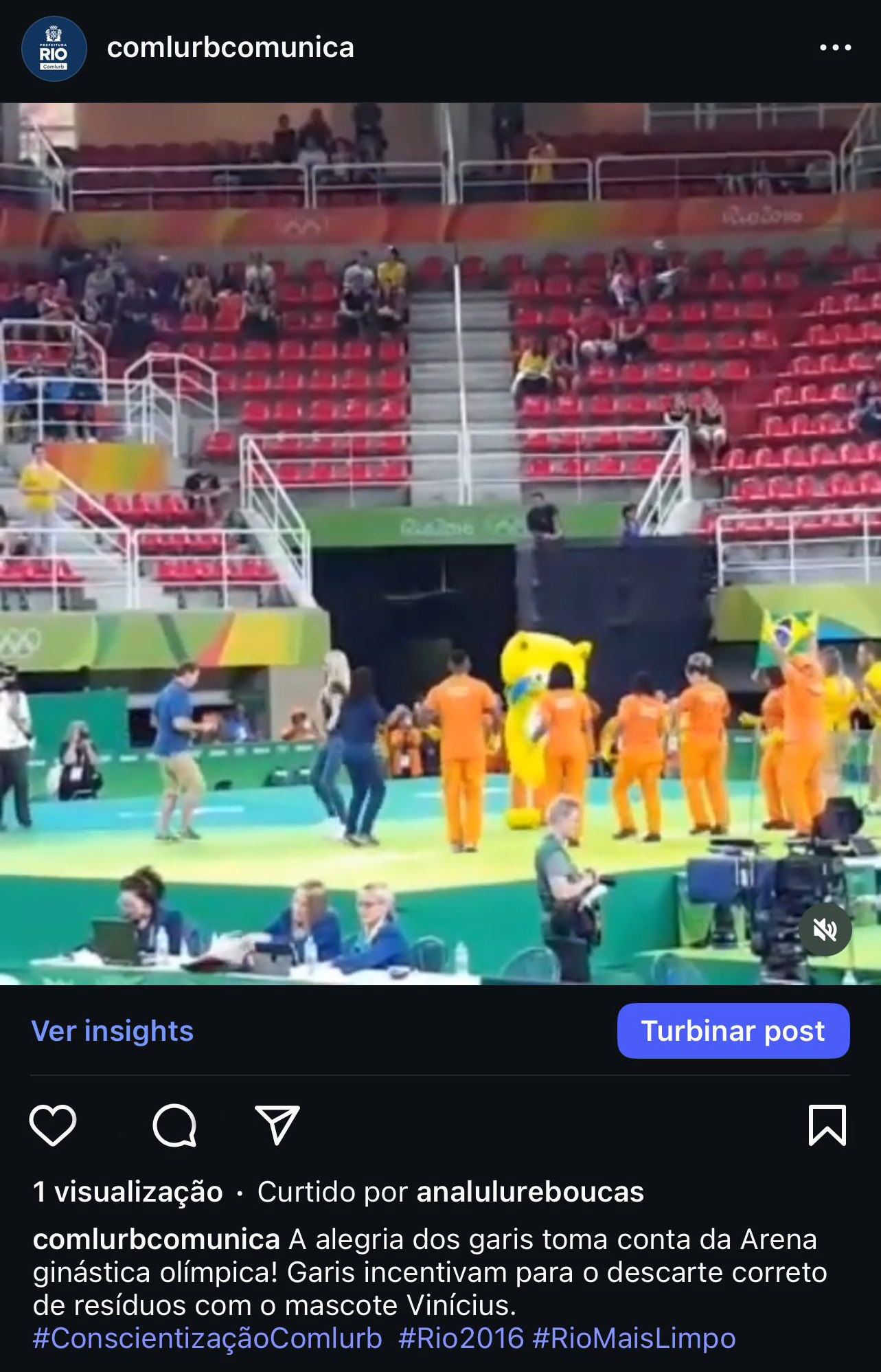Open hashtag #RioMaisLimpo
This screenshot has height=1372, width=881.
click(634, 1338)
